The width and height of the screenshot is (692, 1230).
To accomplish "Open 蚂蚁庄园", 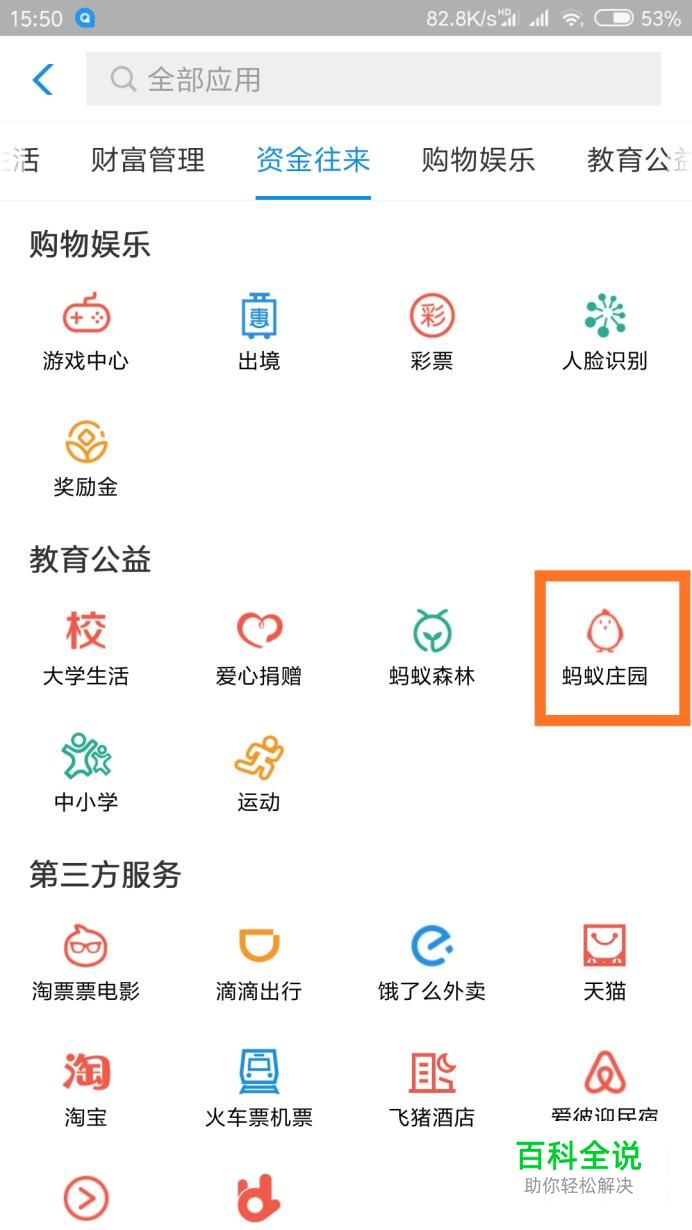I will coord(605,647).
